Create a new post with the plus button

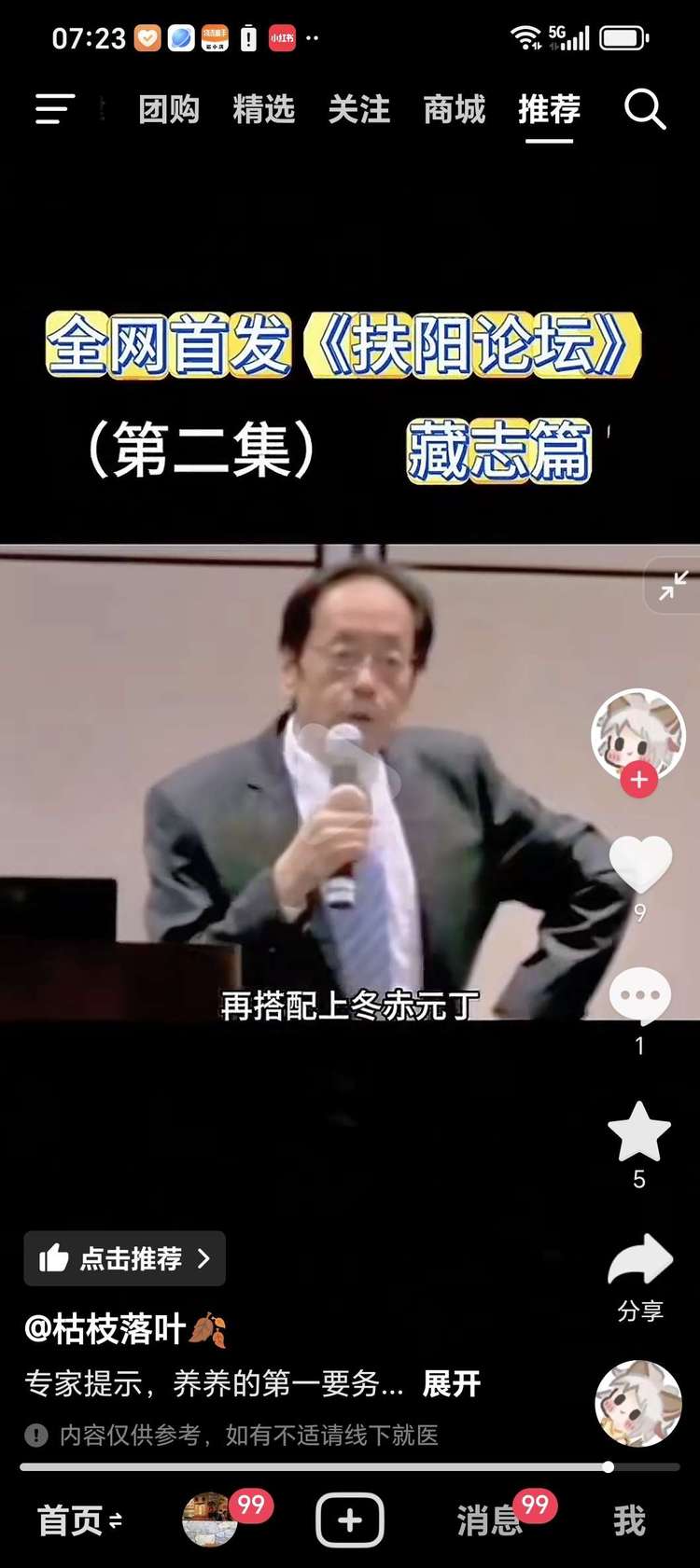coord(350,1520)
